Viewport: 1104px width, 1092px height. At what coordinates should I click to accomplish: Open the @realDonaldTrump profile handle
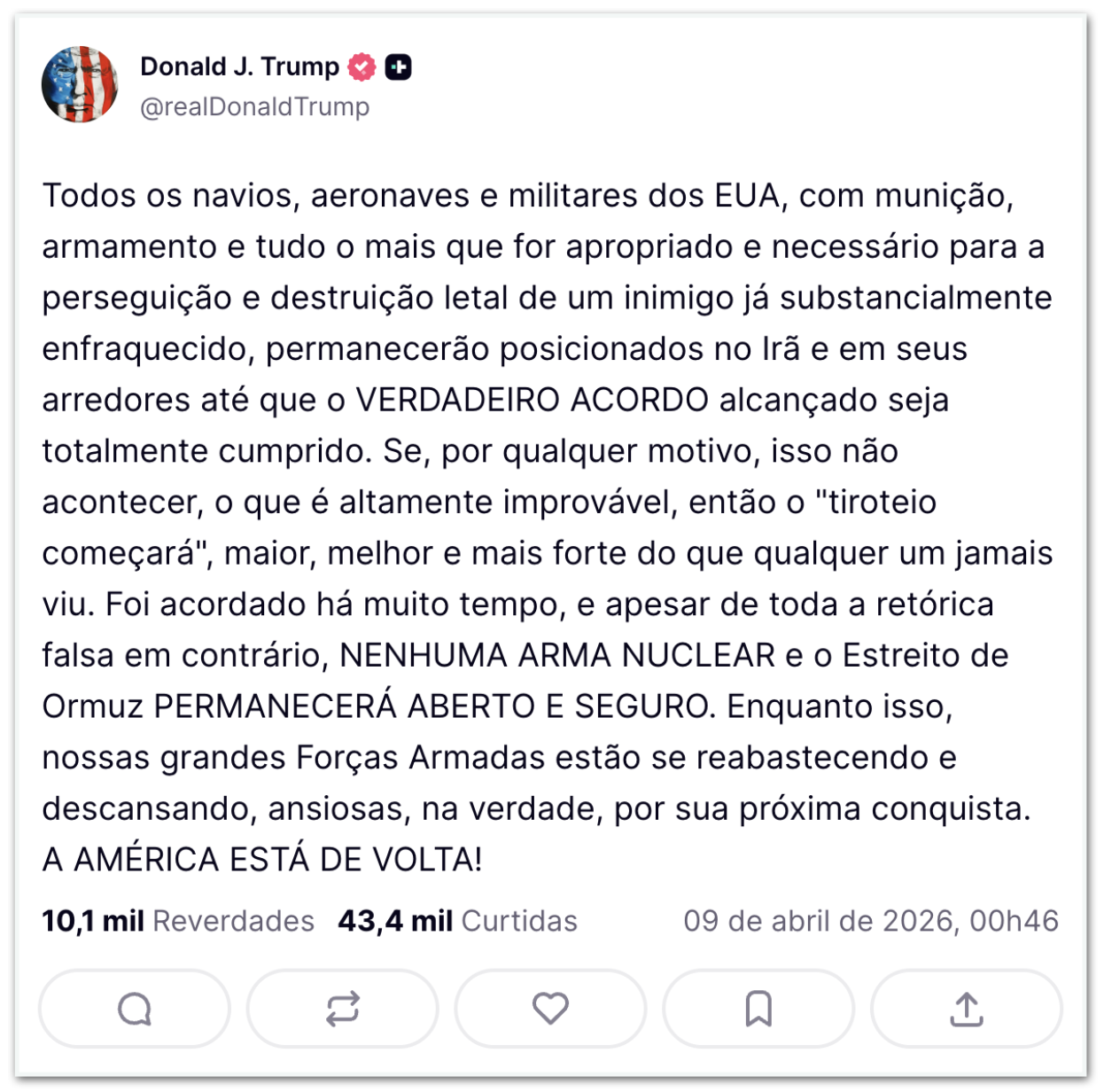(255, 107)
